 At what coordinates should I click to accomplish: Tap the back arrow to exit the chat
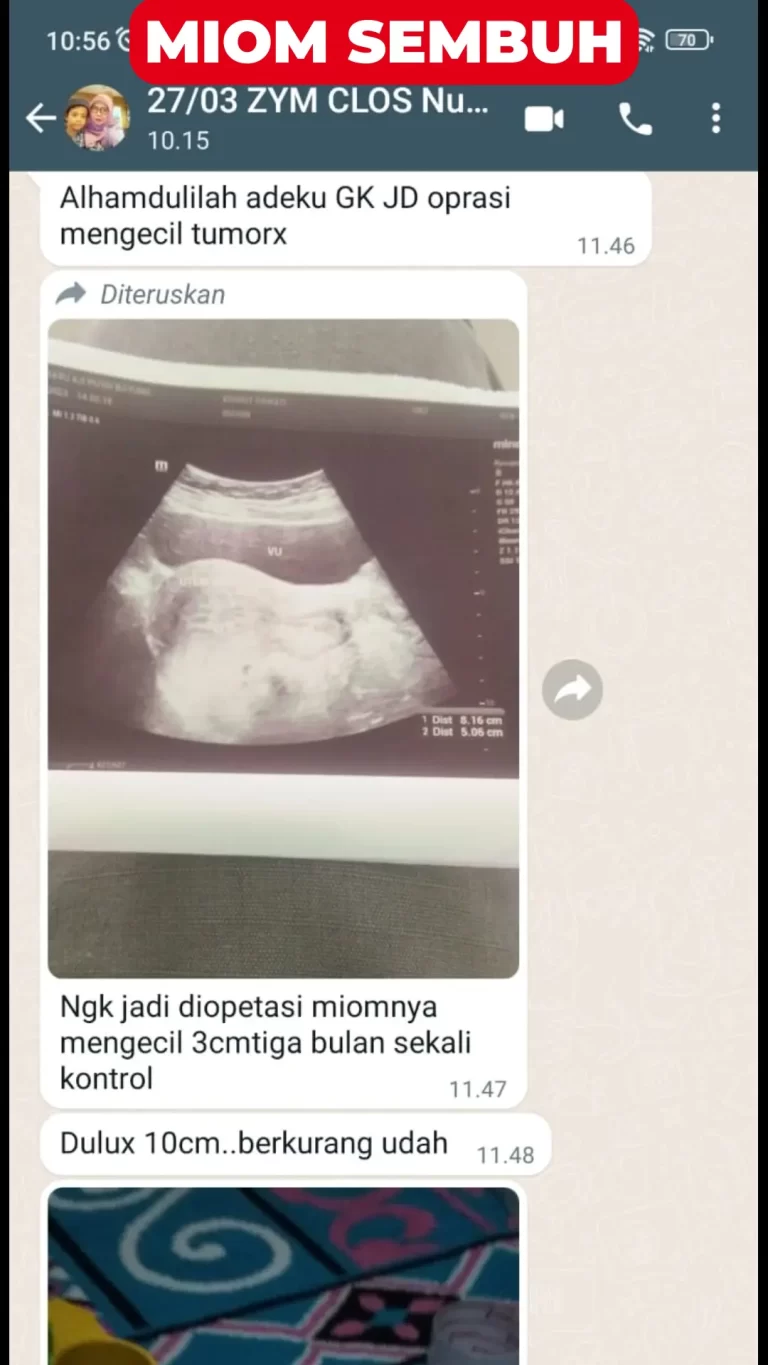point(40,118)
